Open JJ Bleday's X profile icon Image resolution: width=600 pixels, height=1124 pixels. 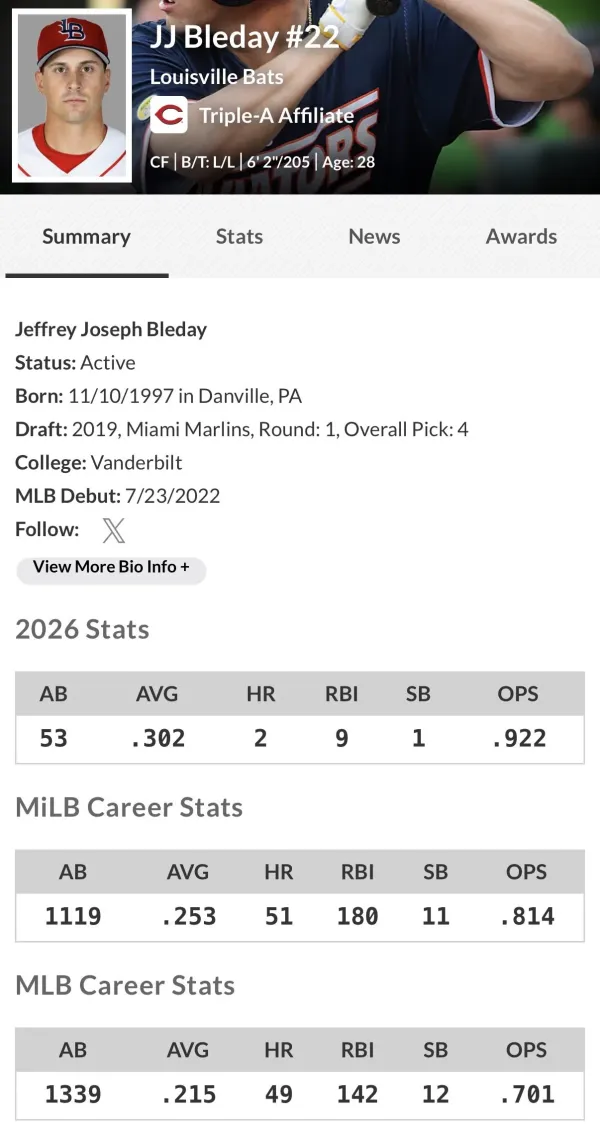(x=113, y=530)
